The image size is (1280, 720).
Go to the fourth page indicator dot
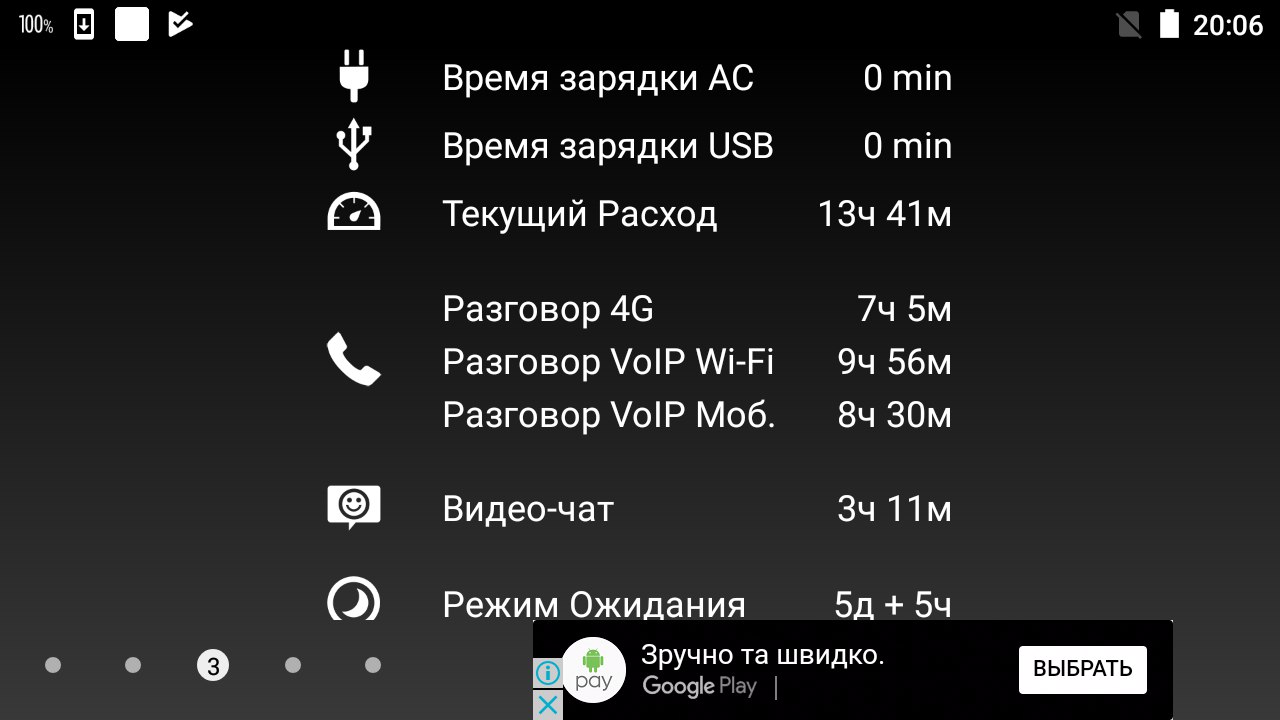click(x=293, y=665)
